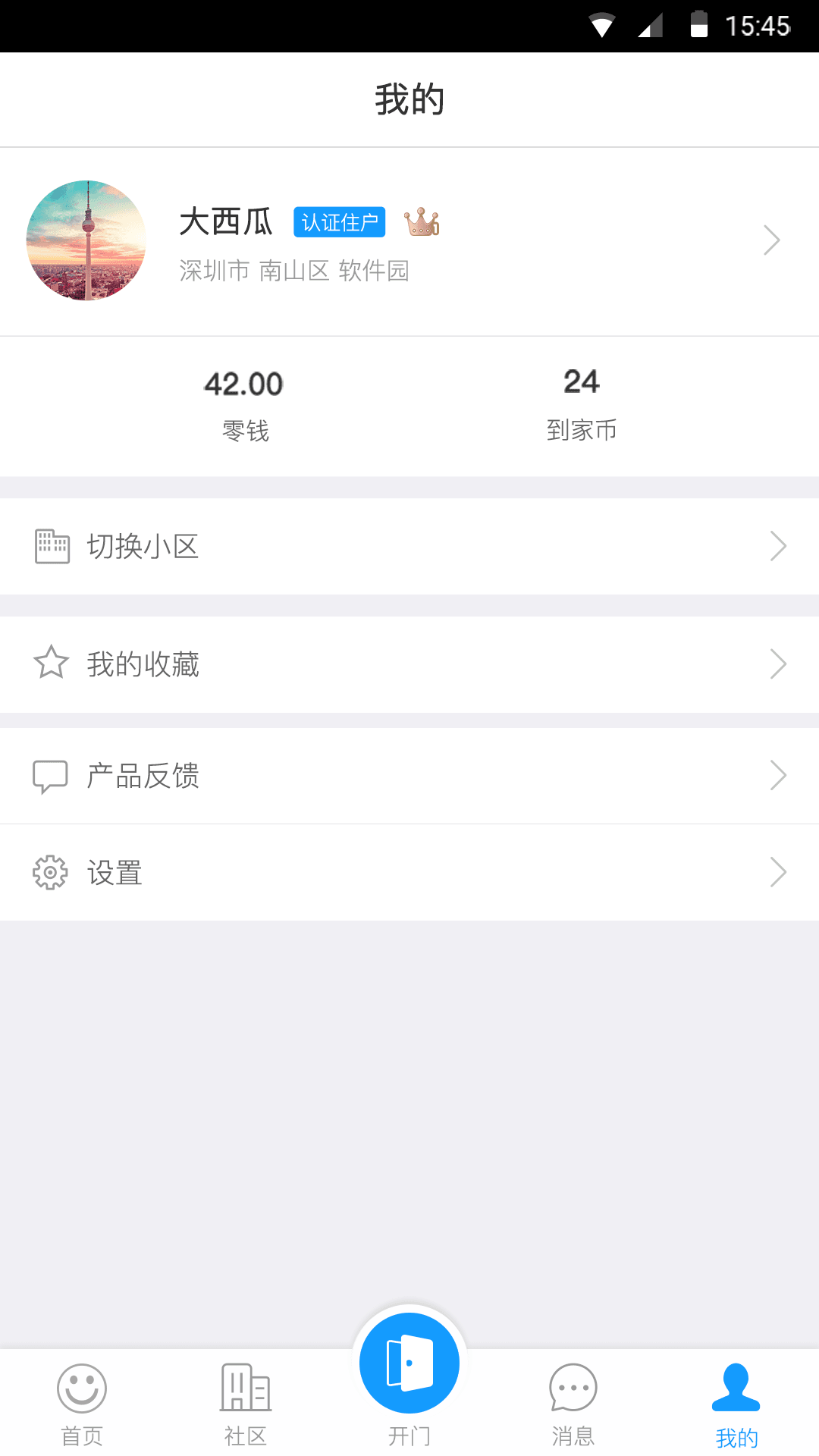Open 产品反馈 feedback page
Image resolution: width=819 pixels, height=1456 pixels.
(x=409, y=776)
